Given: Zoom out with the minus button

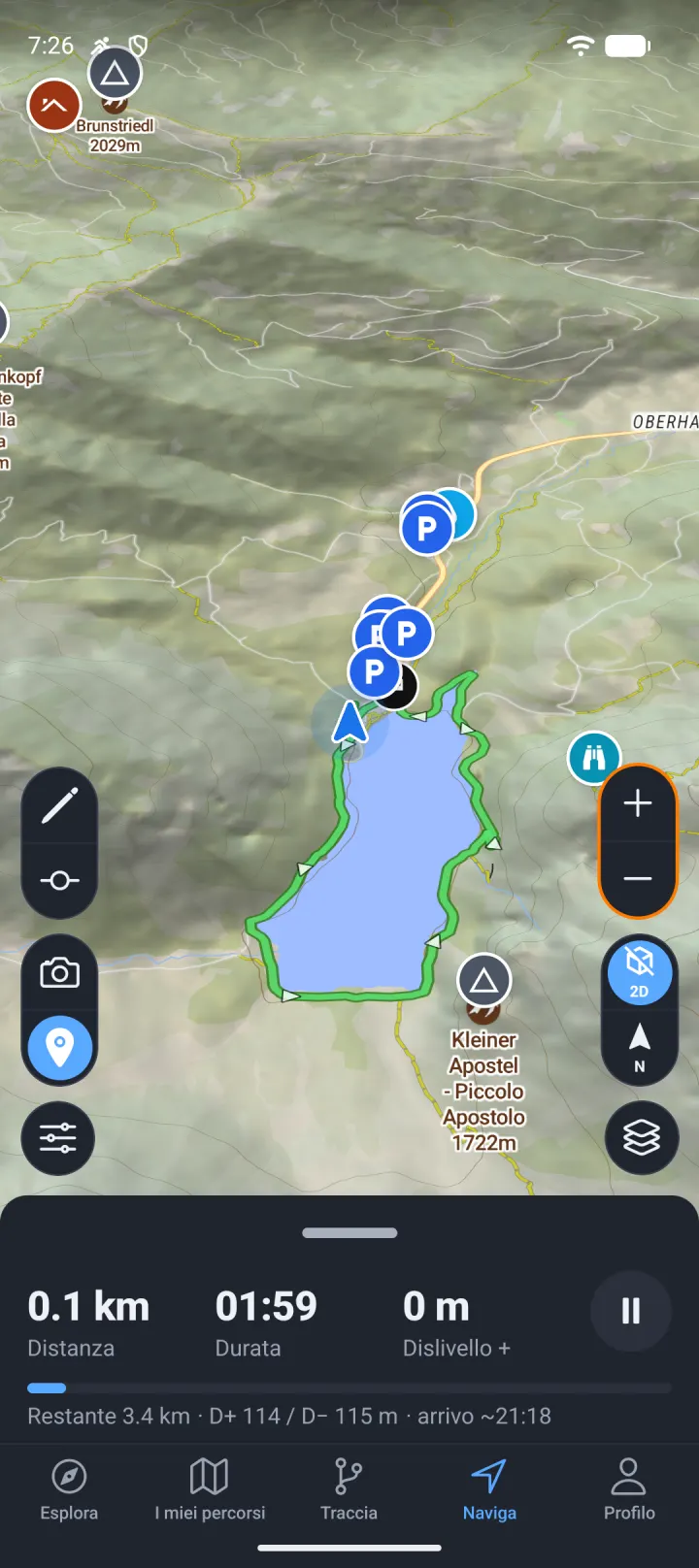Looking at the screenshot, I should [638, 878].
